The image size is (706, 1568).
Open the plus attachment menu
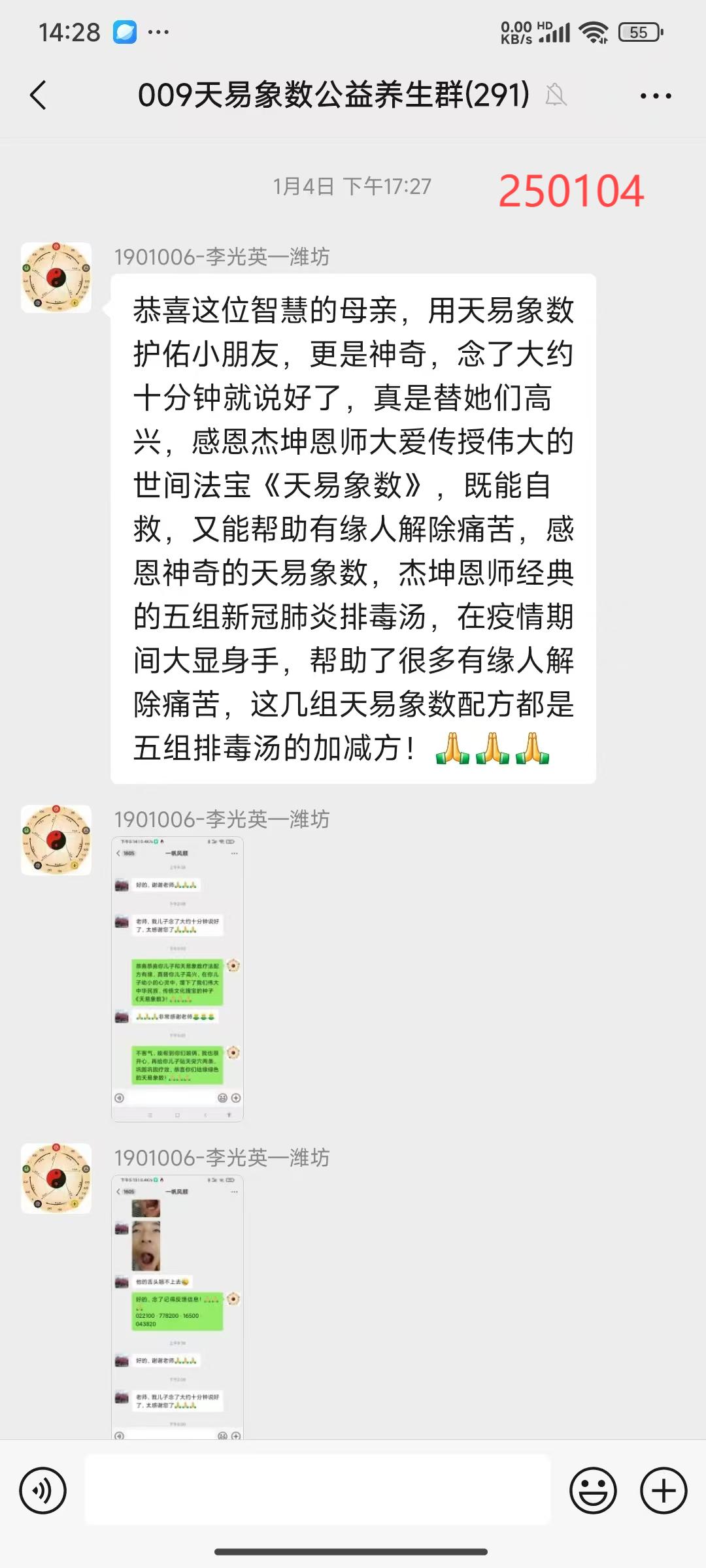tap(664, 1491)
